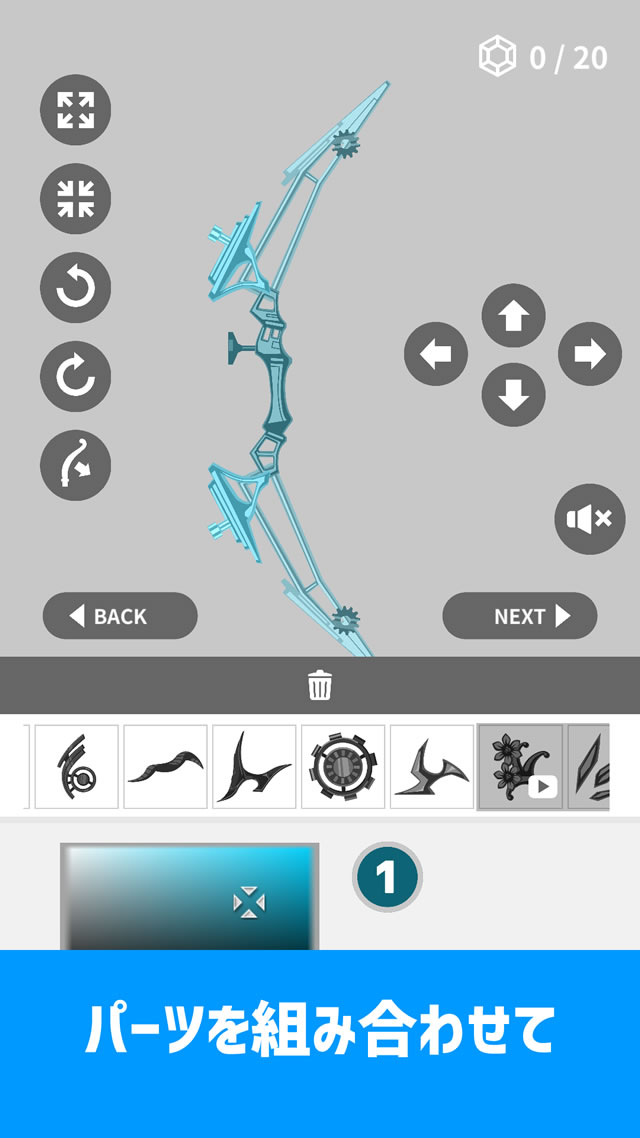The width and height of the screenshot is (640, 1138).
Task: Move the part left with the left arrow
Action: (x=436, y=354)
